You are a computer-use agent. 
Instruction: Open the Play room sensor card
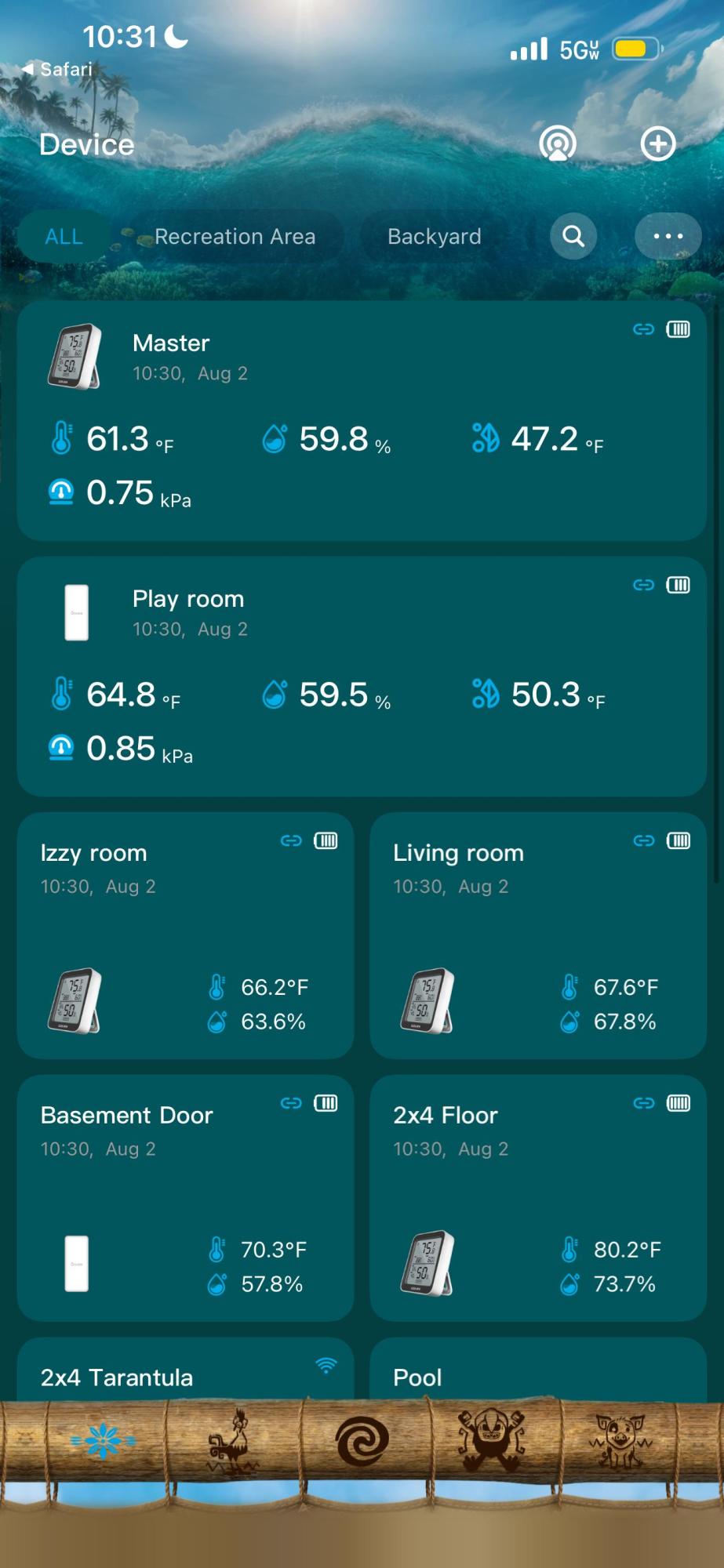[x=362, y=677]
